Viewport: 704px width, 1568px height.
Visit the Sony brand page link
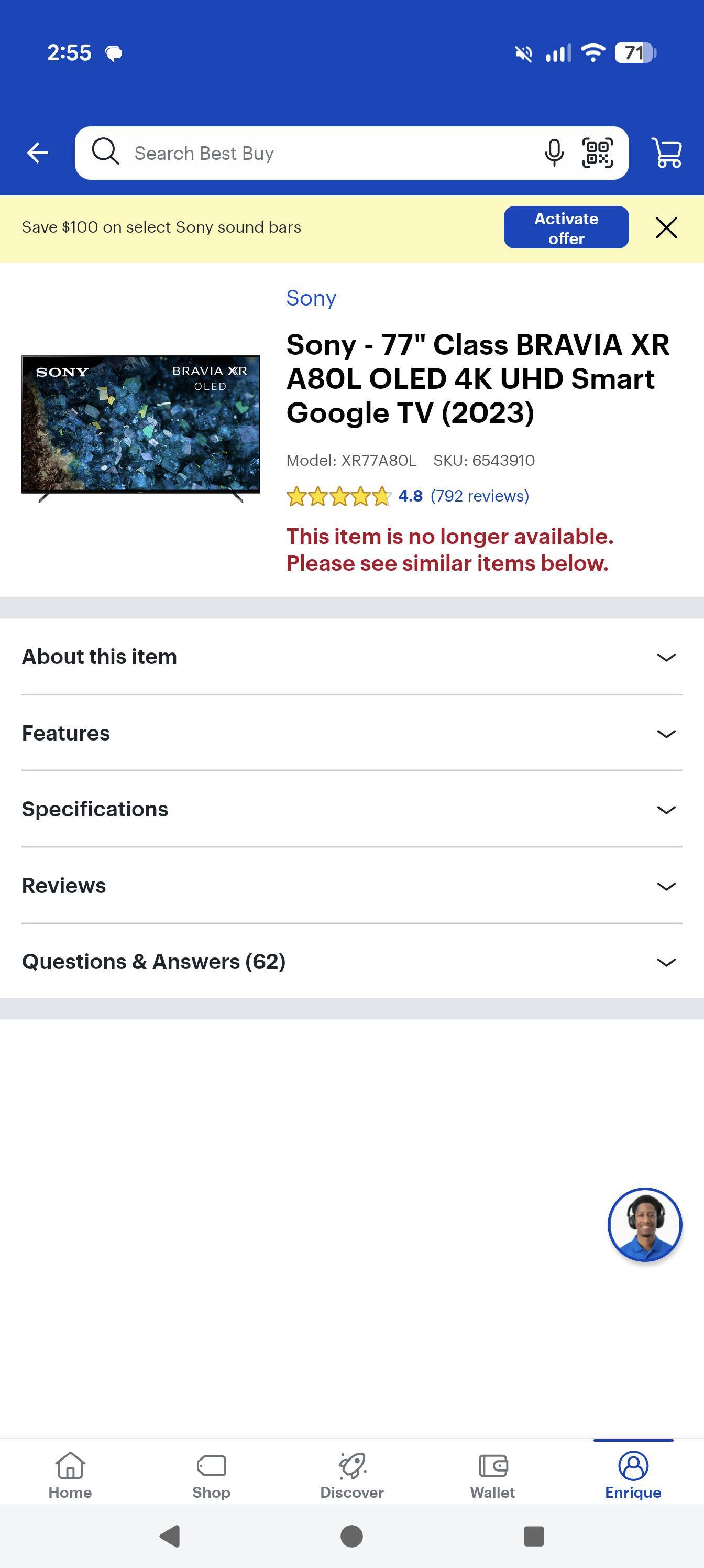(x=311, y=298)
